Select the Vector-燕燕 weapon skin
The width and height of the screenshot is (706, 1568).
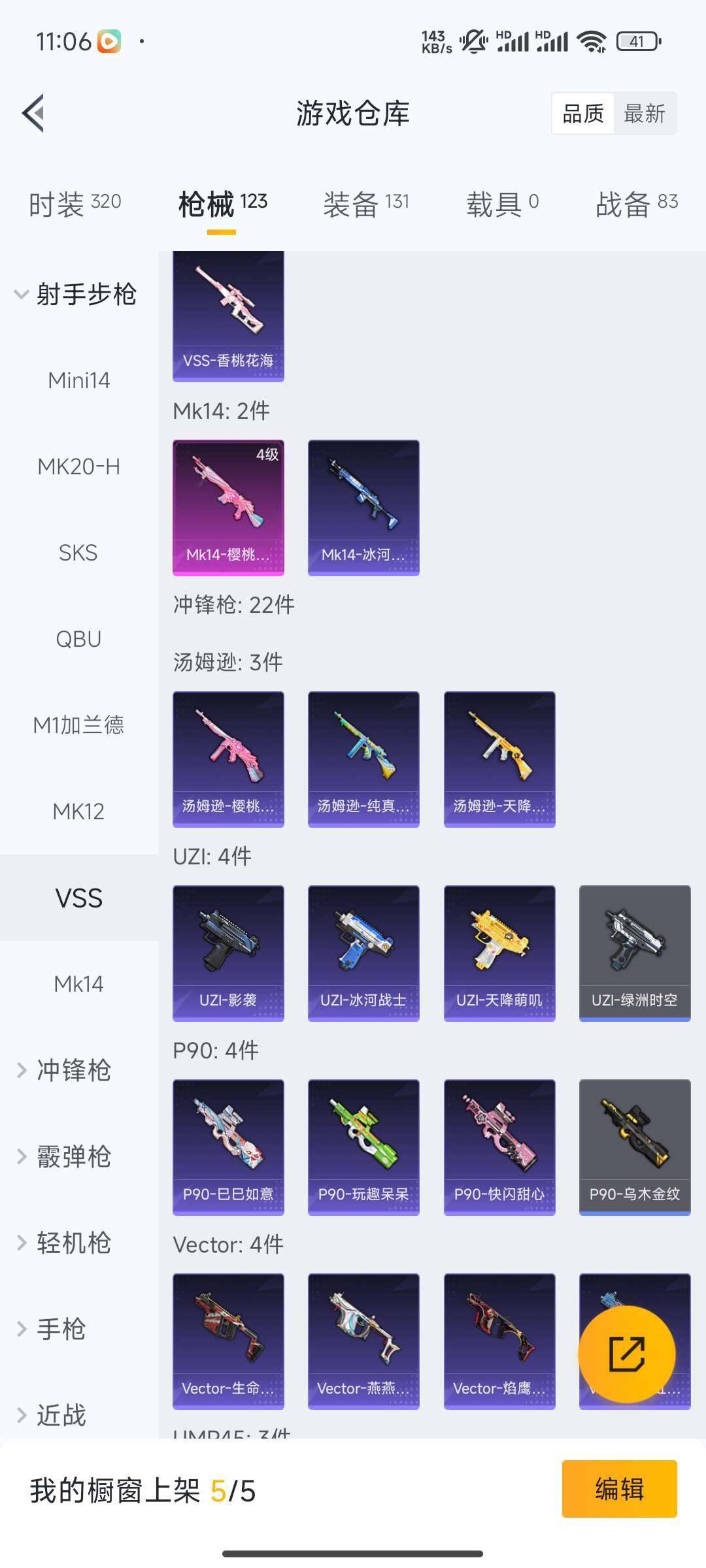[363, 1341]
